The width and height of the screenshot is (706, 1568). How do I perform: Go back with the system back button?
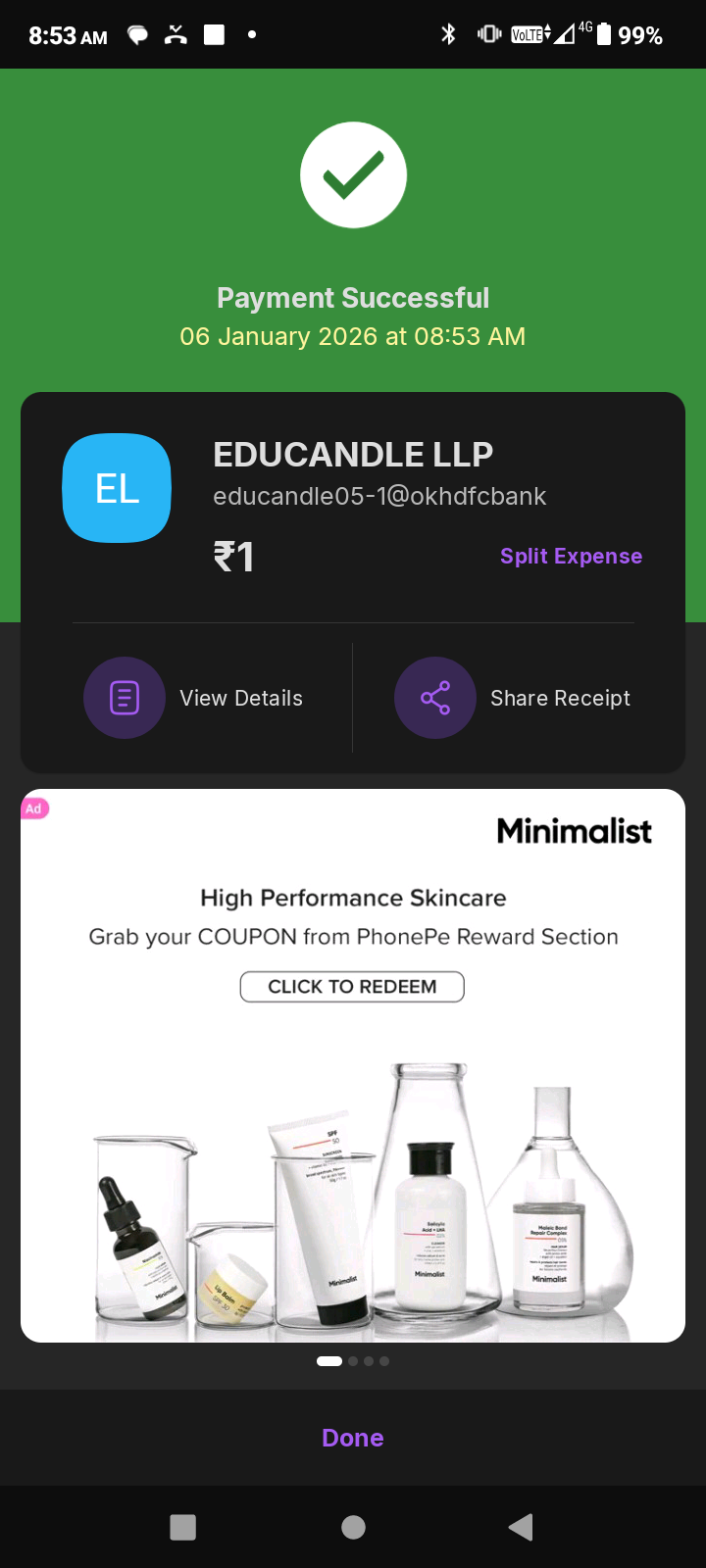(521, 1527)
